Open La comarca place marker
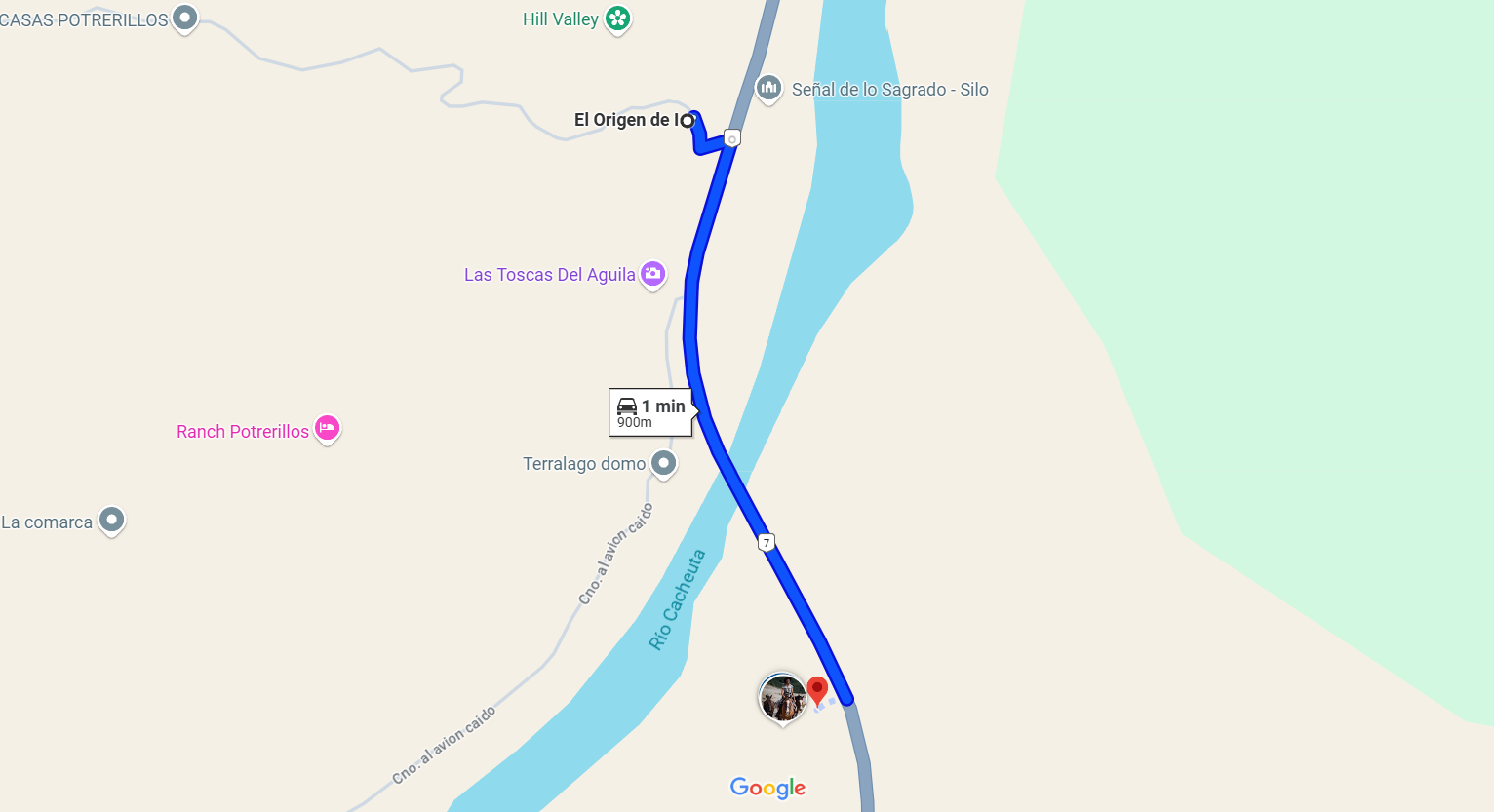The height and width of the screenshot is (812, 1494). 112,520
